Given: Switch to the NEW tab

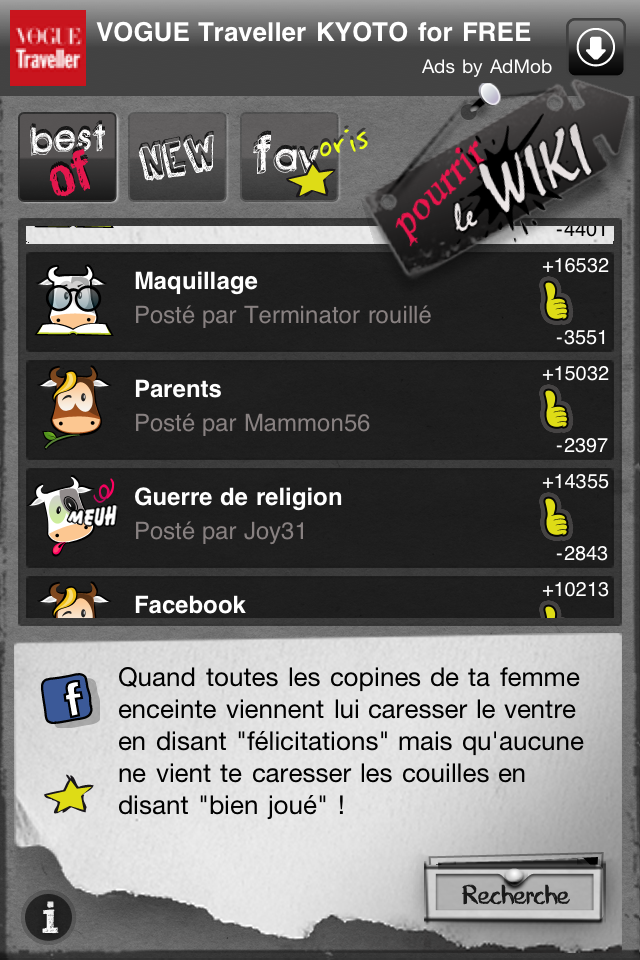Looking at the screenshot, I should (x=177, y=157).
